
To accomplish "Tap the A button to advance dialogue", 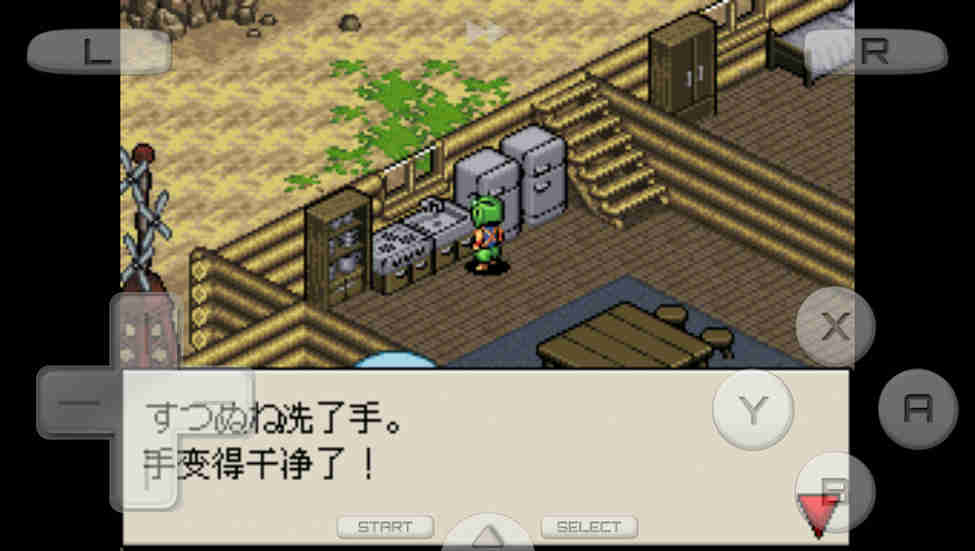I will [917, 408].
